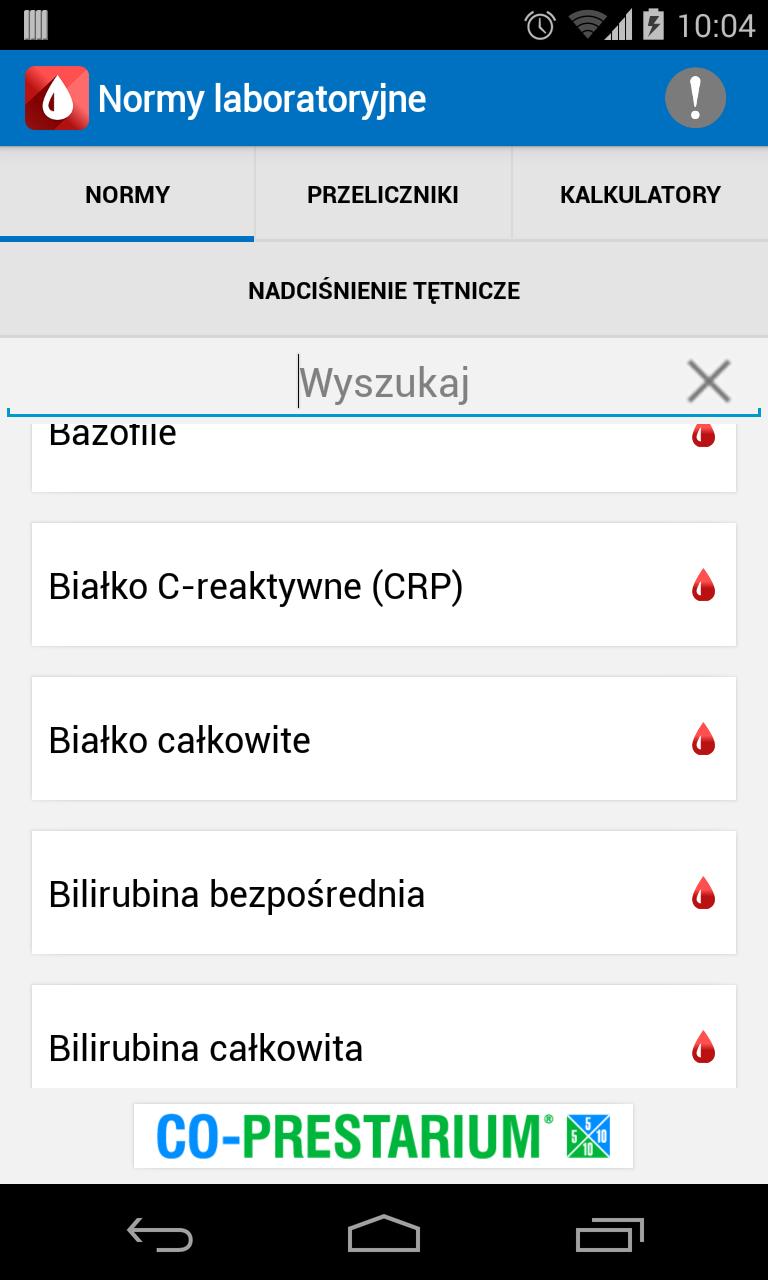Screen dimensions: 768x1280
Task: Open the NADCIŚNIENIE TĘTNICZE section
Action: click(384, 290)
